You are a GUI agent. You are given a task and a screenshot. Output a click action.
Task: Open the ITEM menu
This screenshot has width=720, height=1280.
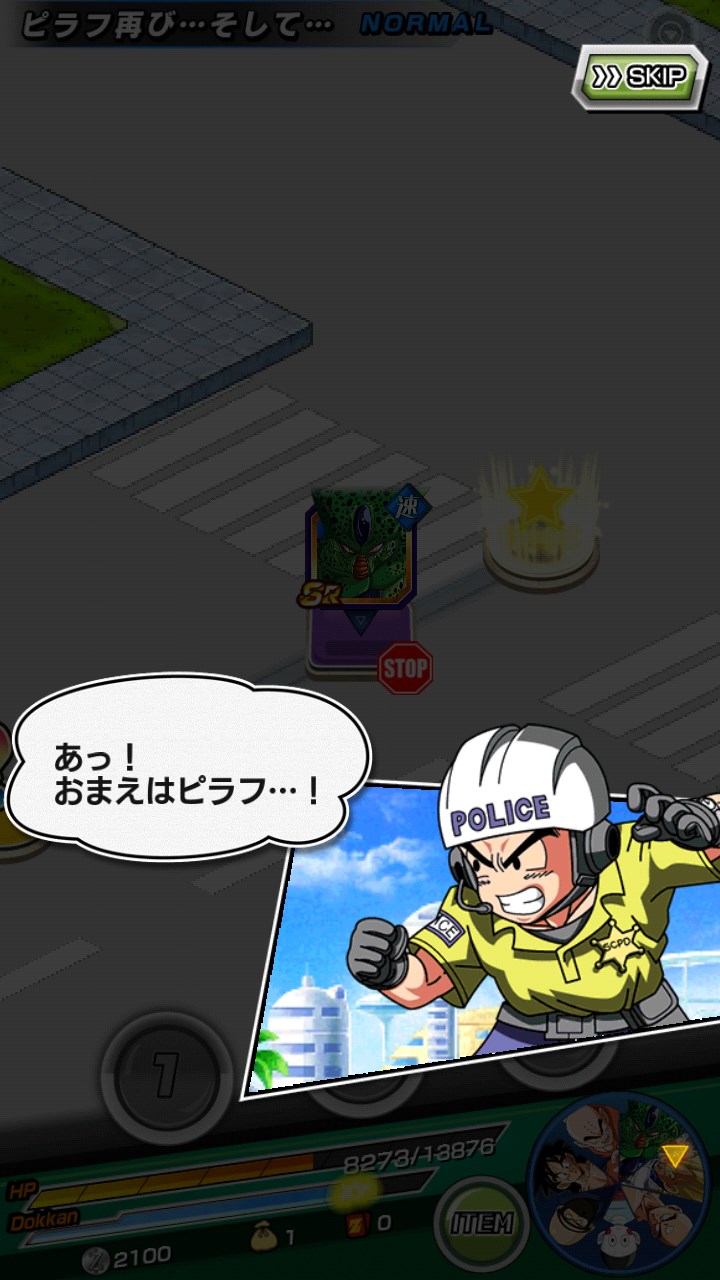[x=482, y=1222]
